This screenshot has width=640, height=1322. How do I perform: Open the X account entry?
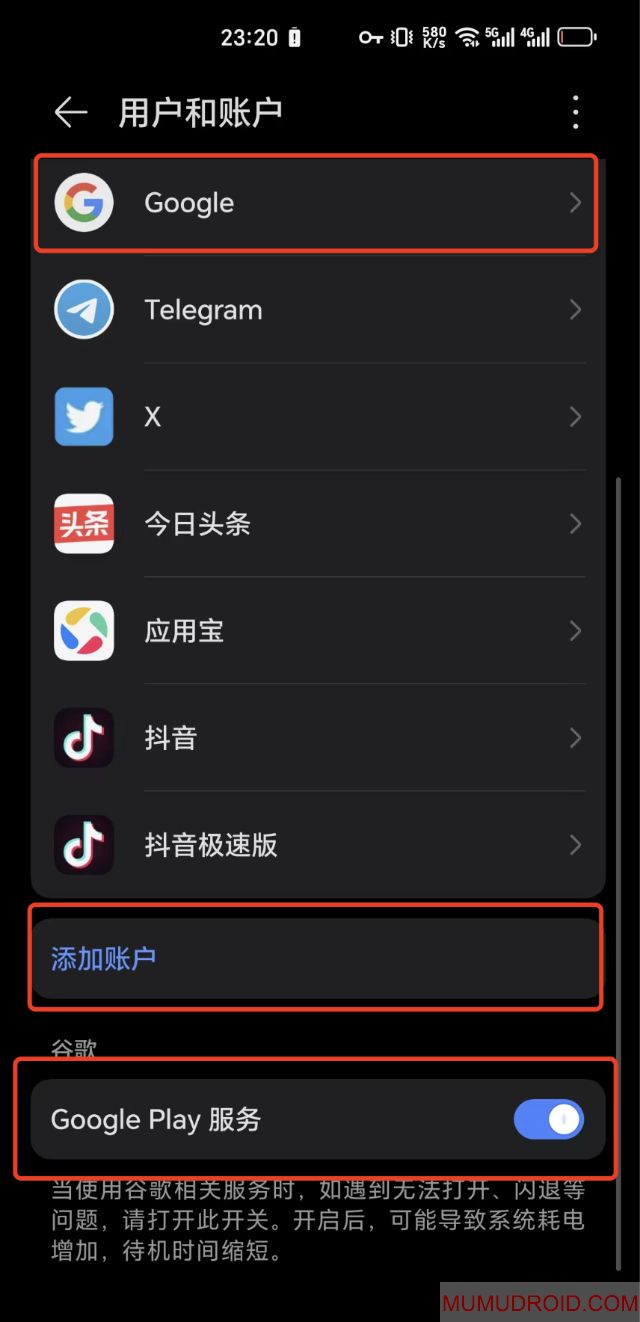tap(318, 417)
